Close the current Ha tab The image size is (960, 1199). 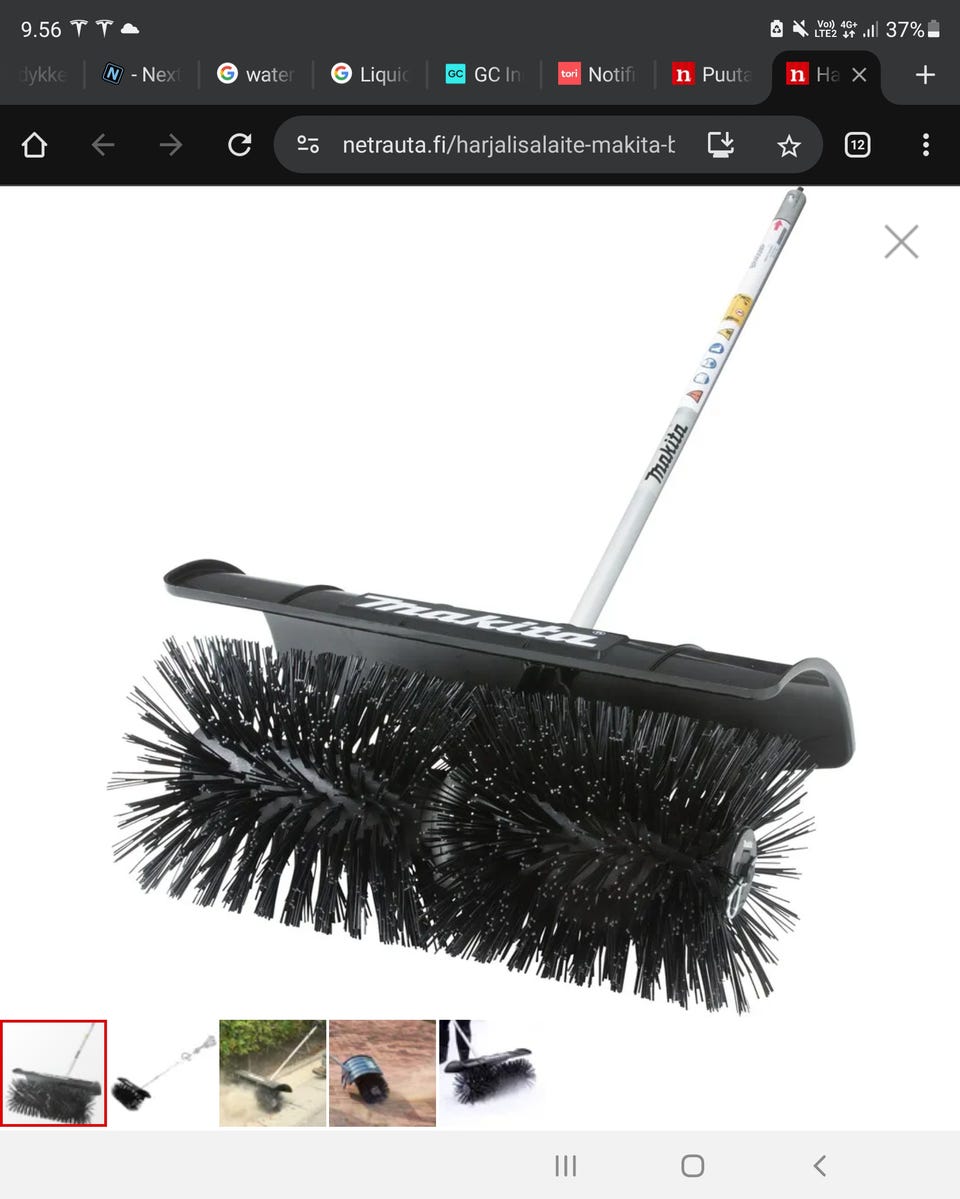[x=859, y=75]
